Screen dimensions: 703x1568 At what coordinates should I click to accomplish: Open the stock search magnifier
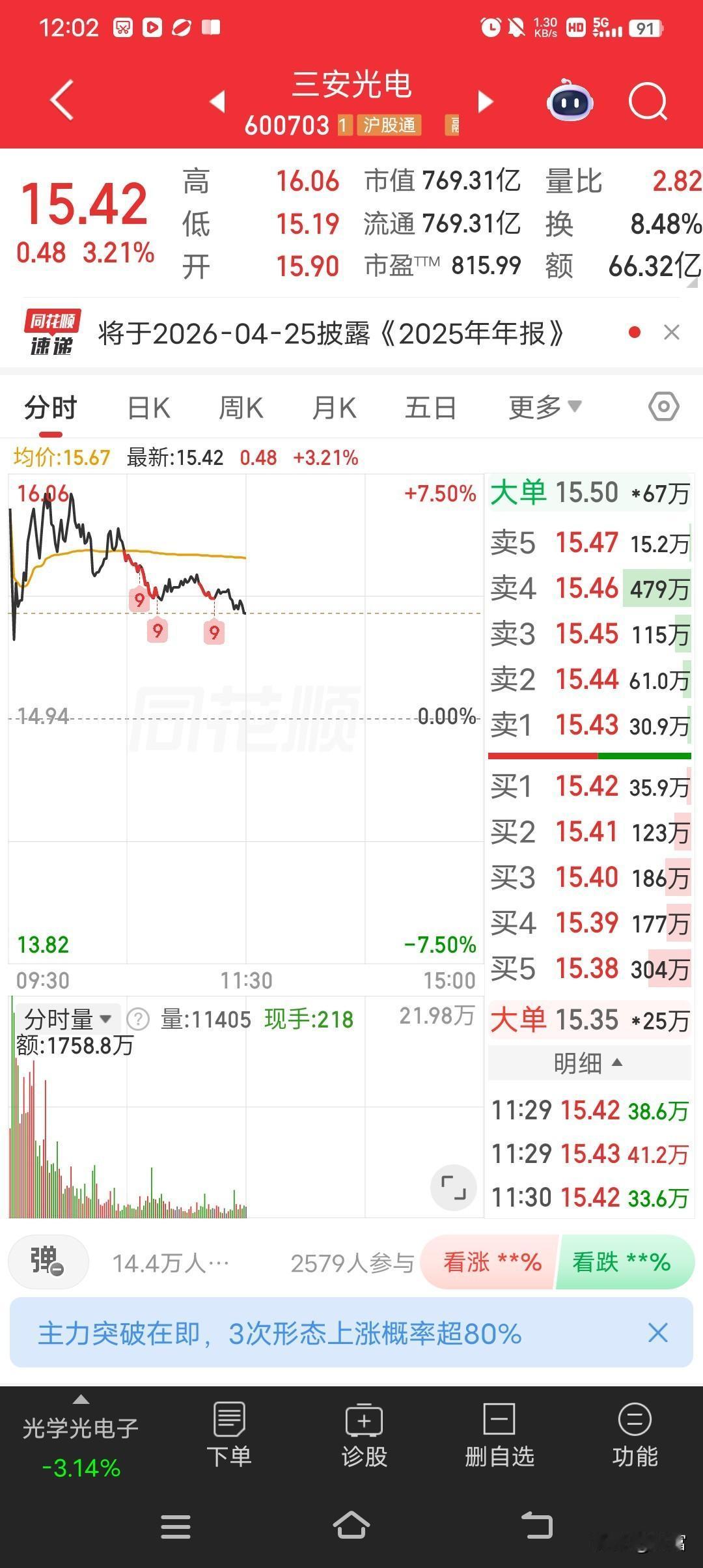648,102
